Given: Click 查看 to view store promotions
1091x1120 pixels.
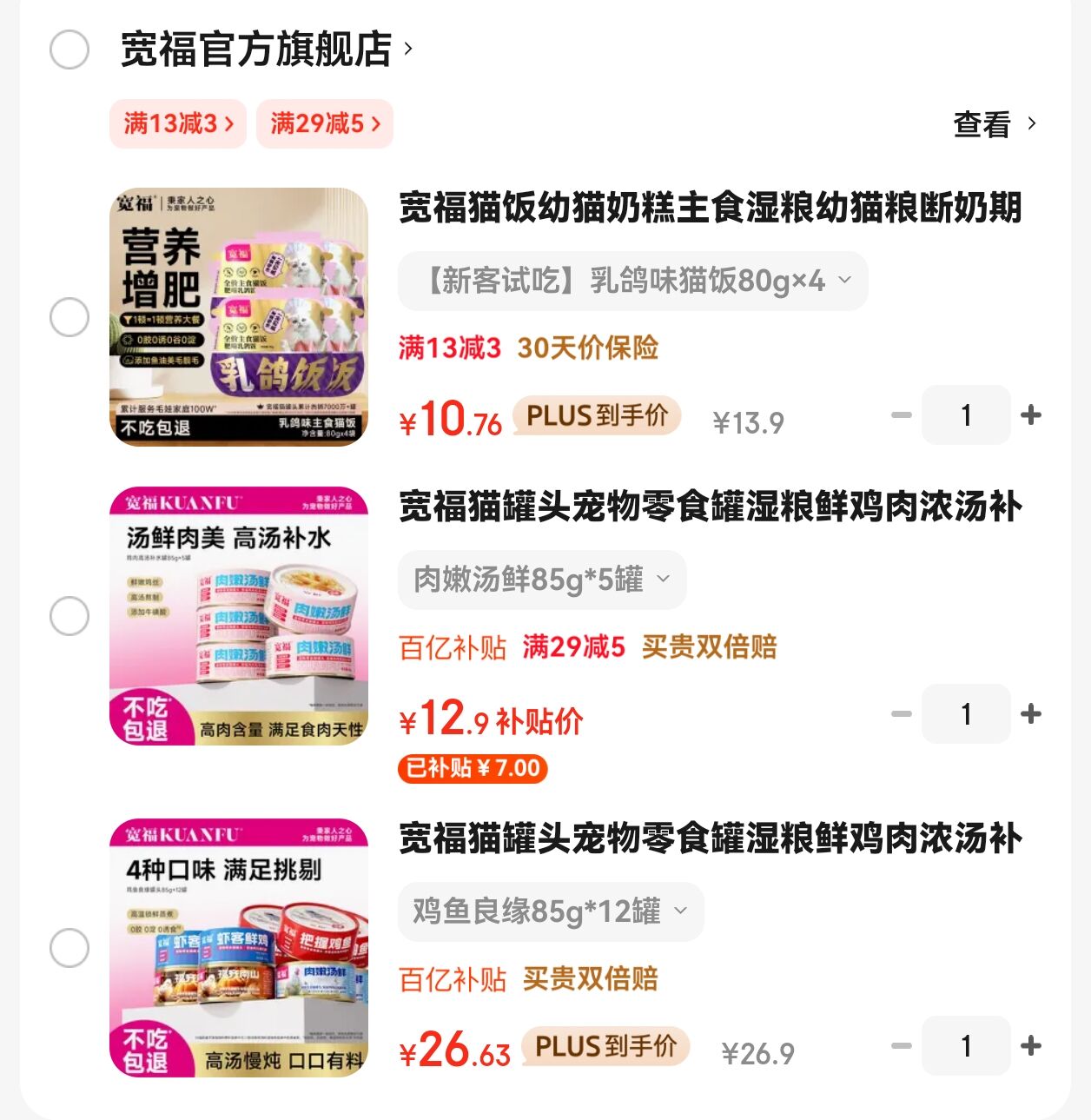Looking at the screenshot, I should [982, 124].
